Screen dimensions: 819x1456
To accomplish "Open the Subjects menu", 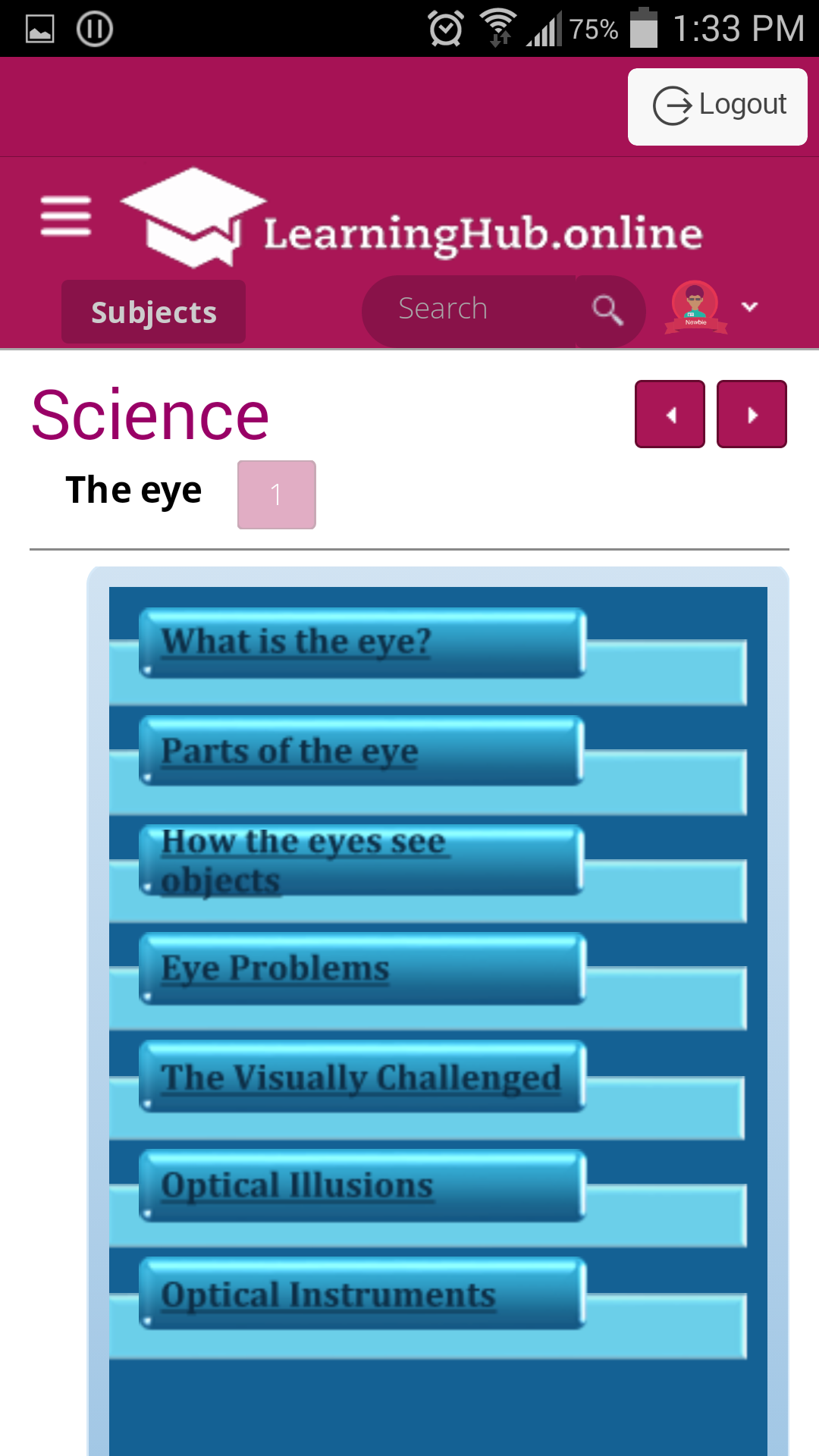I will point(152,311).
